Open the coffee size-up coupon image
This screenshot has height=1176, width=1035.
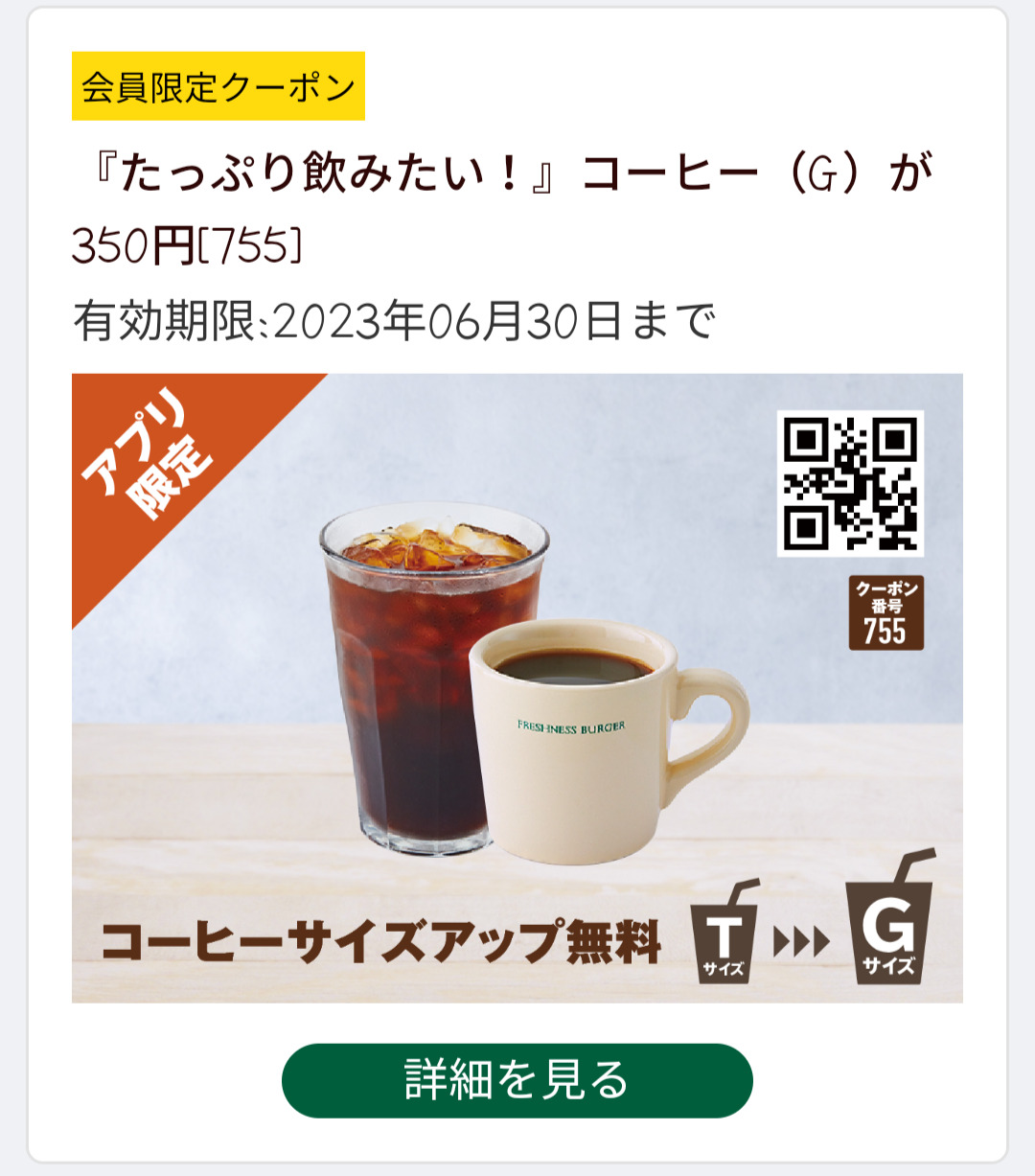tap(517, 687)
